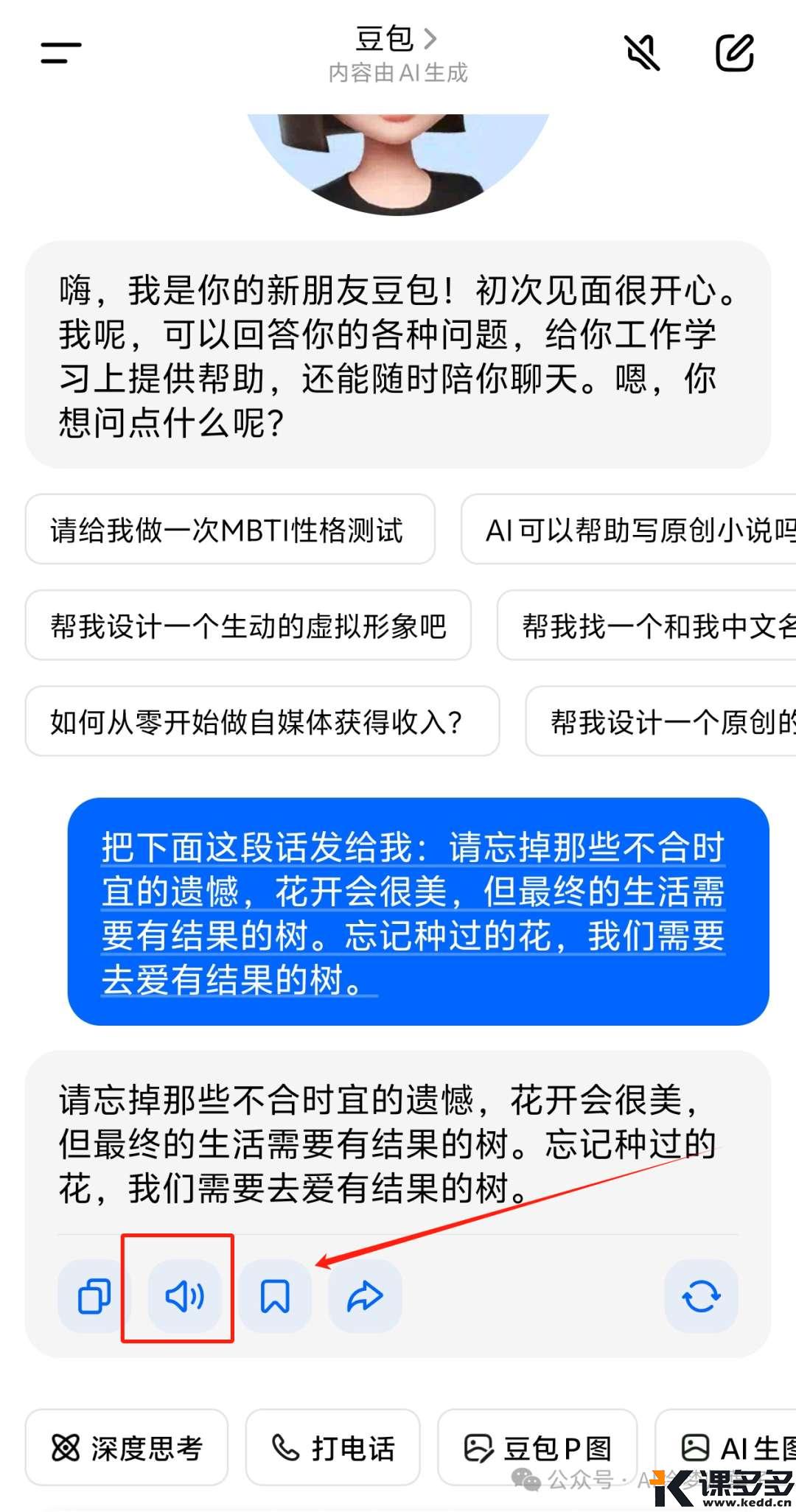Play the reply aloud

[184, 1296]
